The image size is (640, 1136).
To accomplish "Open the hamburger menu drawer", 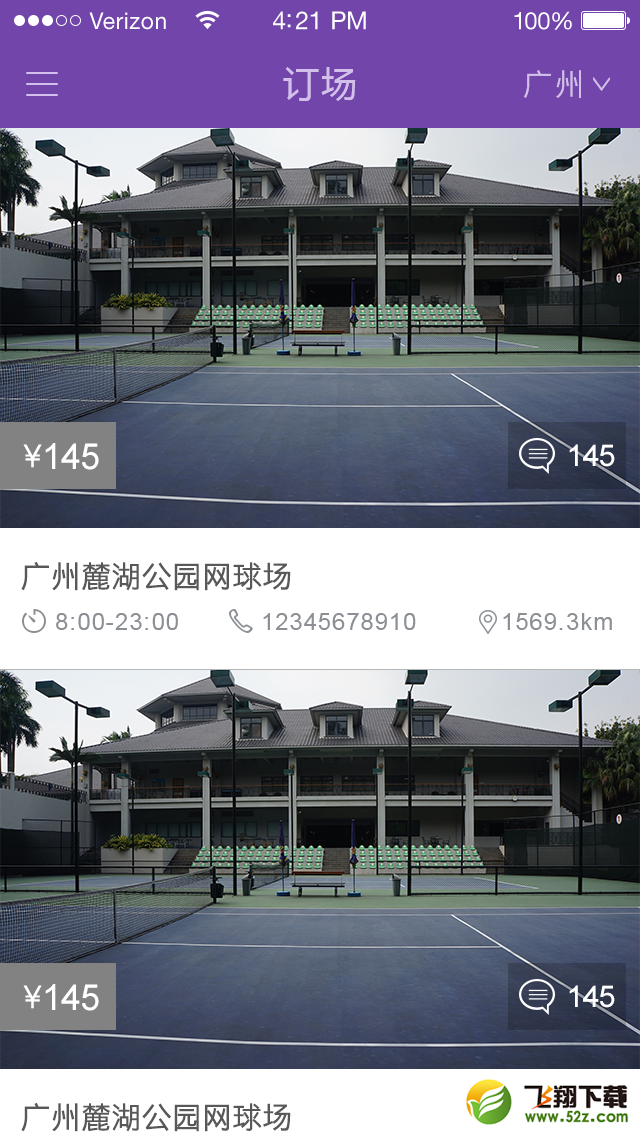I will [42, 84].
